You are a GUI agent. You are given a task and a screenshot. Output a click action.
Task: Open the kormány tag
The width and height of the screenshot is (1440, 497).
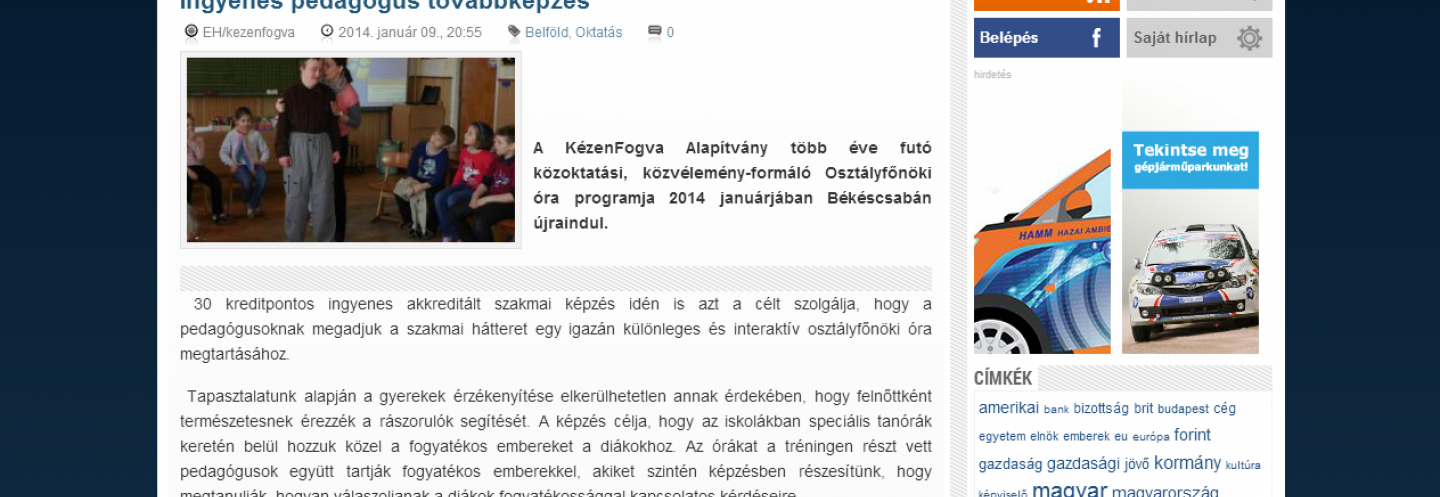click(1187, 463)
